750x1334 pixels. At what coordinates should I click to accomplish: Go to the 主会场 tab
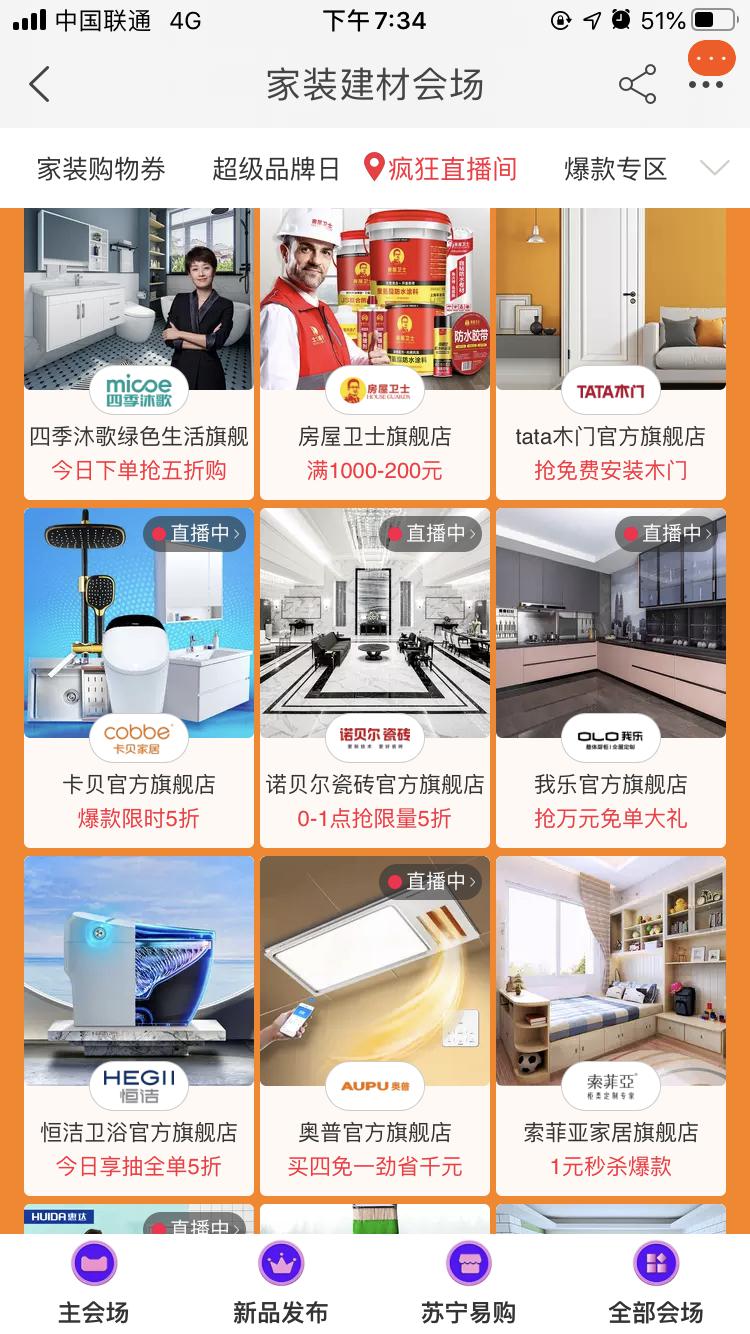tap(93, 1284)
